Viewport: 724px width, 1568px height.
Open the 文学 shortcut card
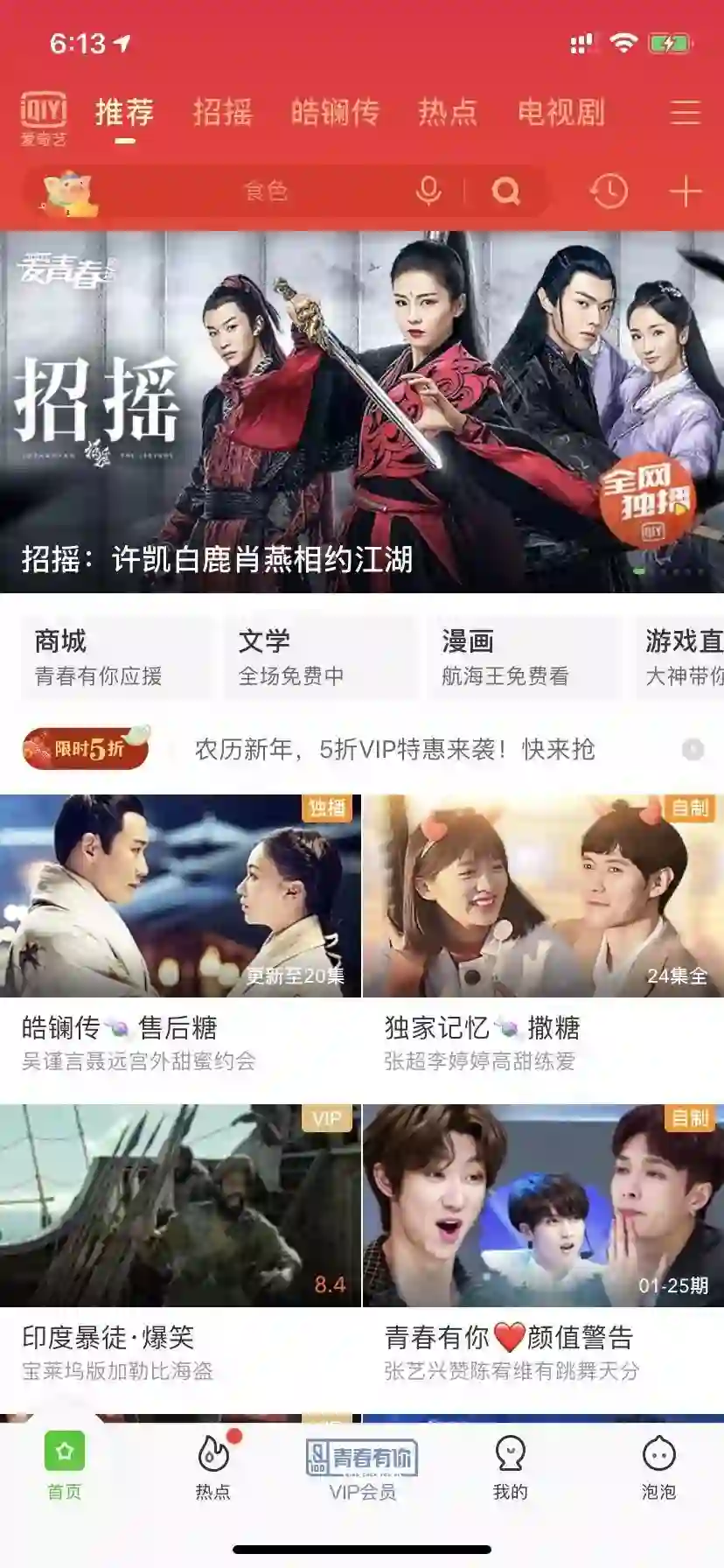tap(320, 657)
